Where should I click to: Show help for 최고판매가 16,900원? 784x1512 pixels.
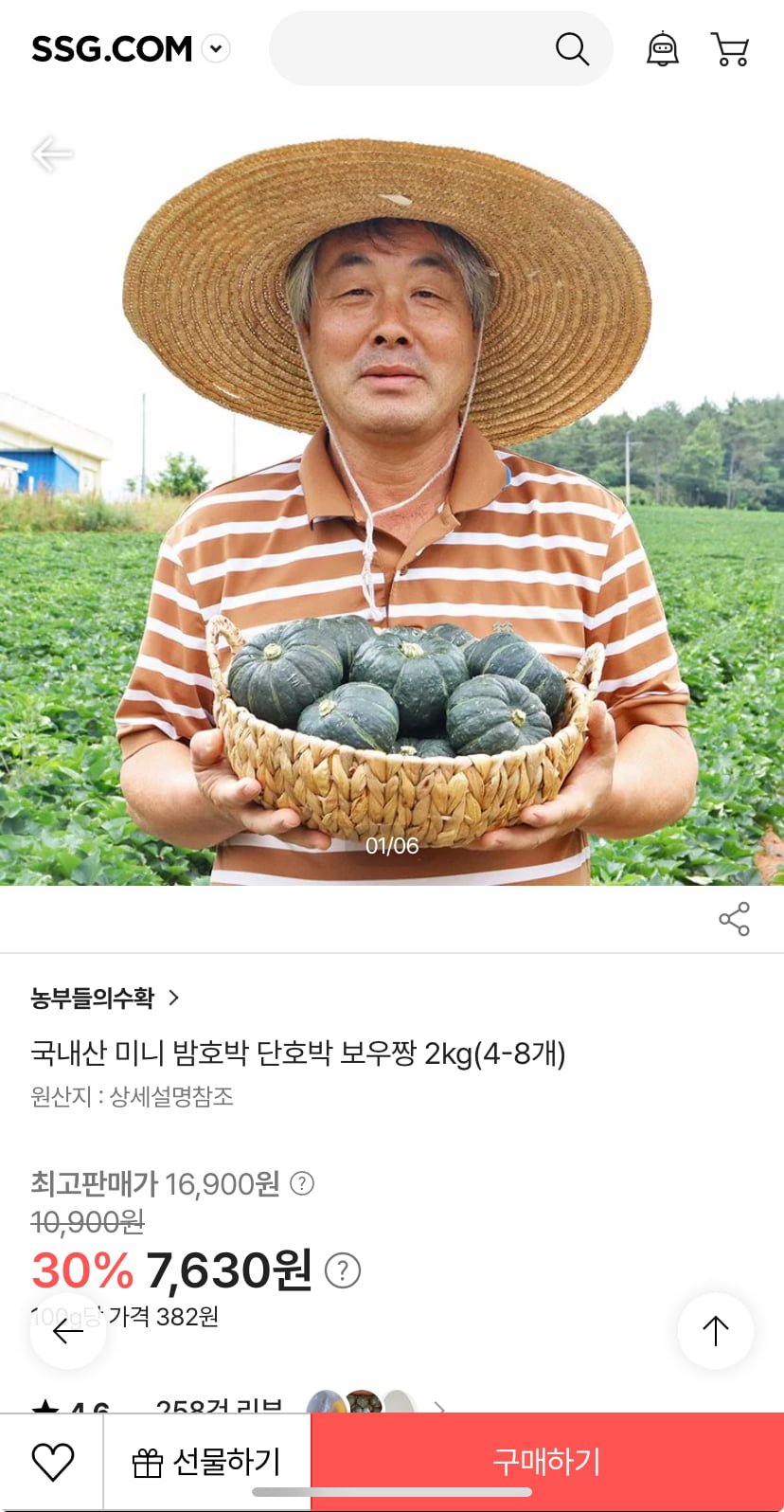302,1183
